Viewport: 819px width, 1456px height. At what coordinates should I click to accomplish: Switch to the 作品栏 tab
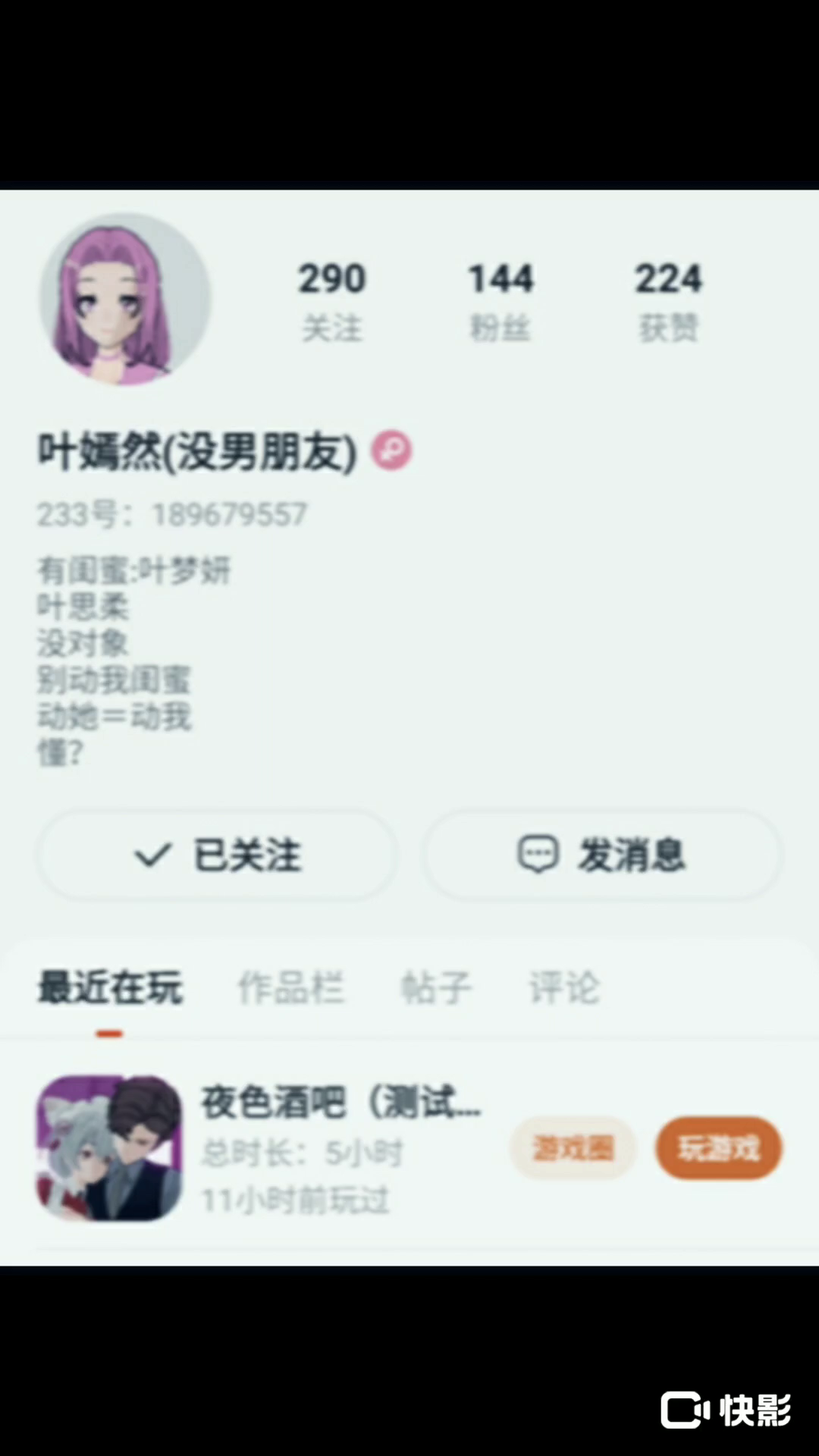(x=290, y=987)
